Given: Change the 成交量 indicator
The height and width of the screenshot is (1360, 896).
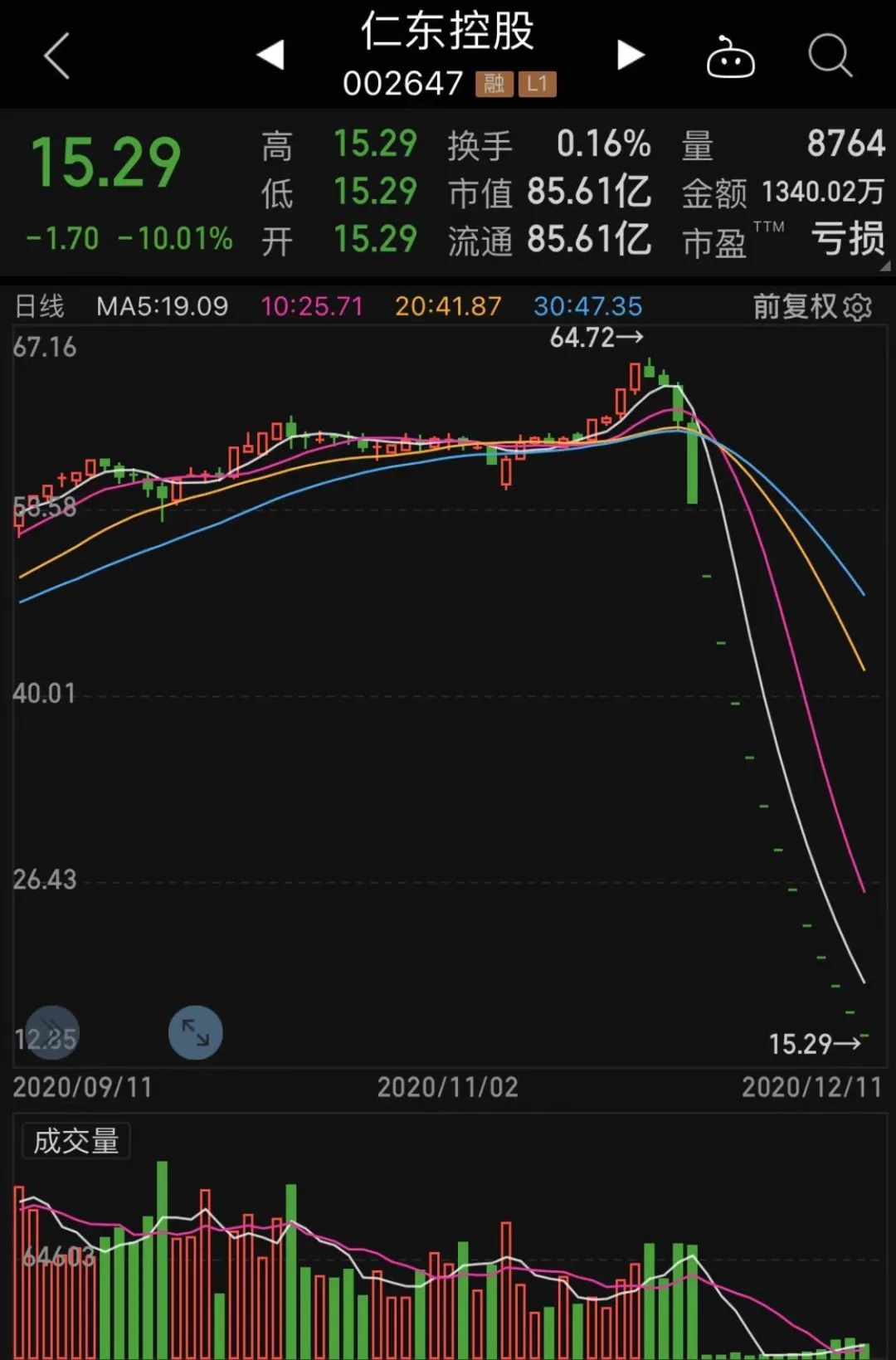Looking at the screenshot, I should [75, 1142].
